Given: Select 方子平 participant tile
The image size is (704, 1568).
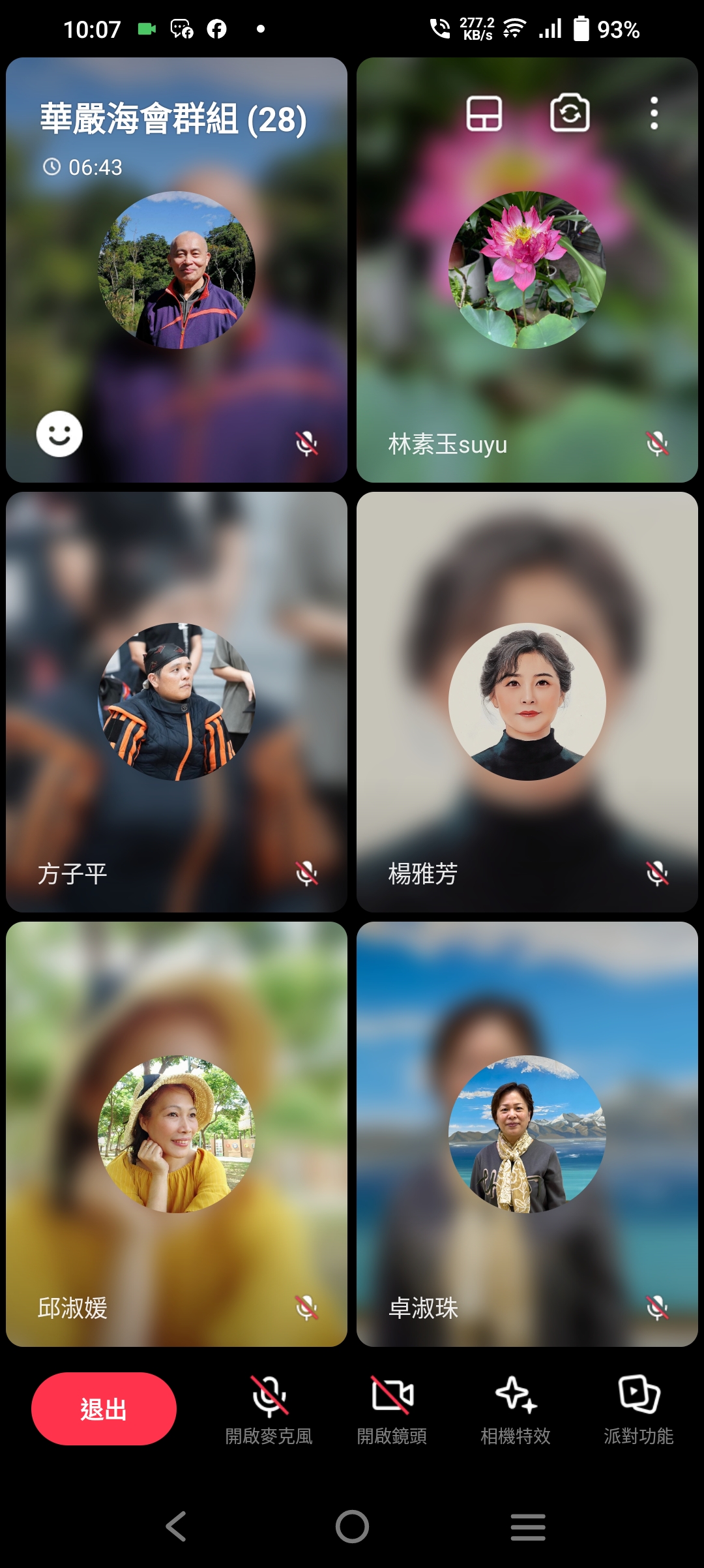Looking at the screenshot, I should click(176, 702).
